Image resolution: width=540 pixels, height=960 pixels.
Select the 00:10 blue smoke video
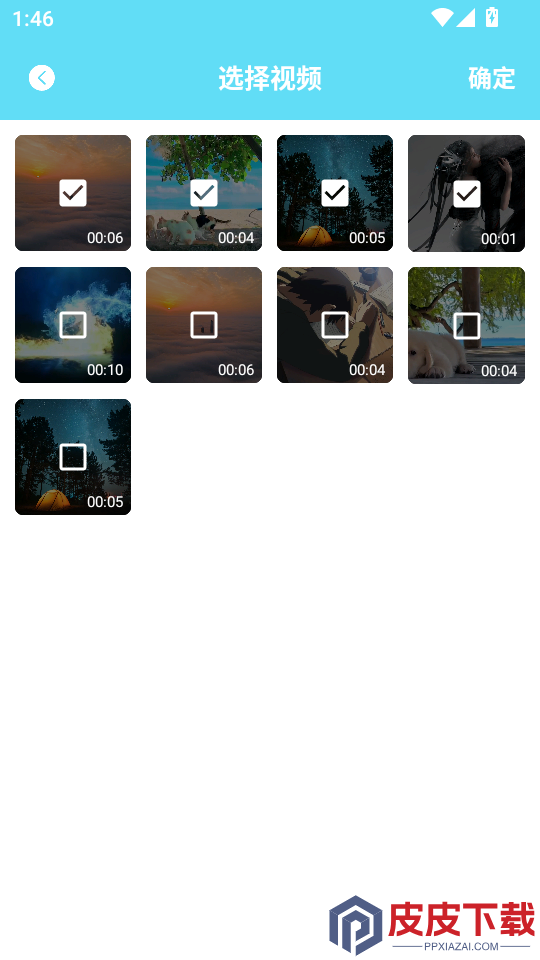[x=73, y=325]
